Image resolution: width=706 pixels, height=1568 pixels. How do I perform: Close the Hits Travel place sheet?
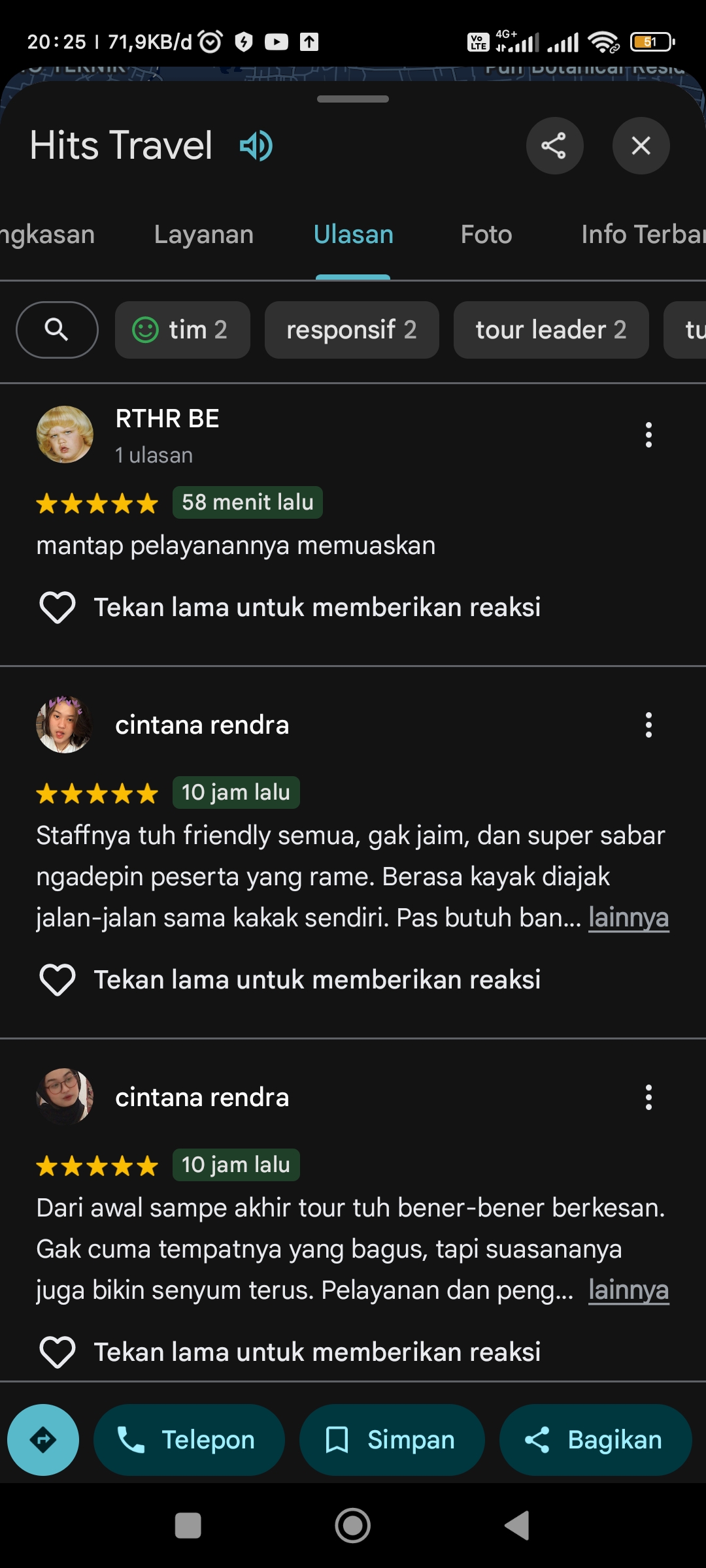tap(641, 146)
